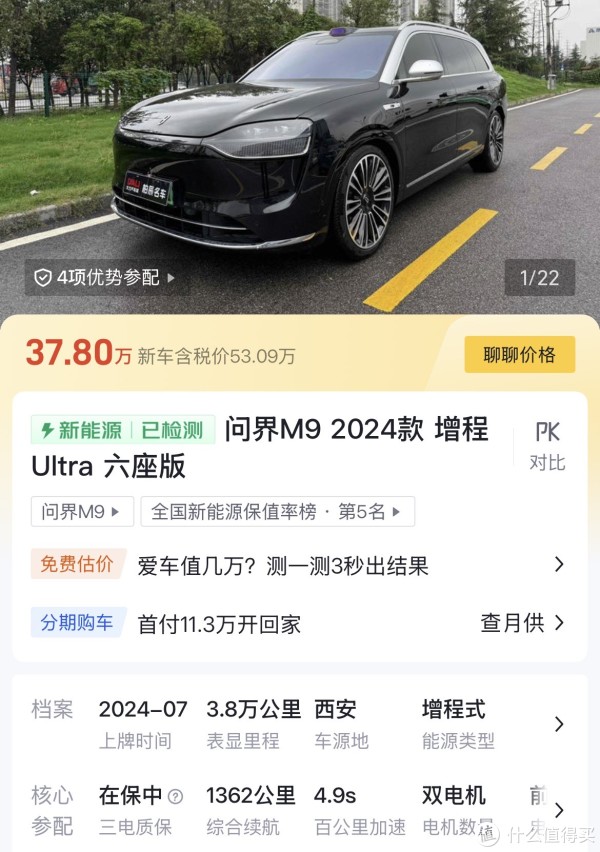Add this car to PK对比
This screenshot has width=600, height=852.
click(547, 445)
